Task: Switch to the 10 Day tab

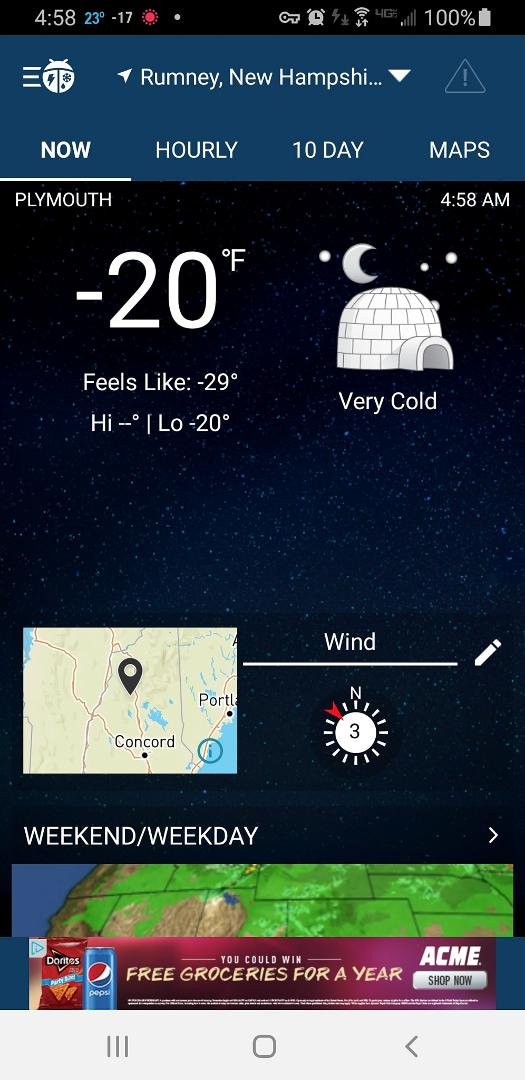Action: coord(327,150)
